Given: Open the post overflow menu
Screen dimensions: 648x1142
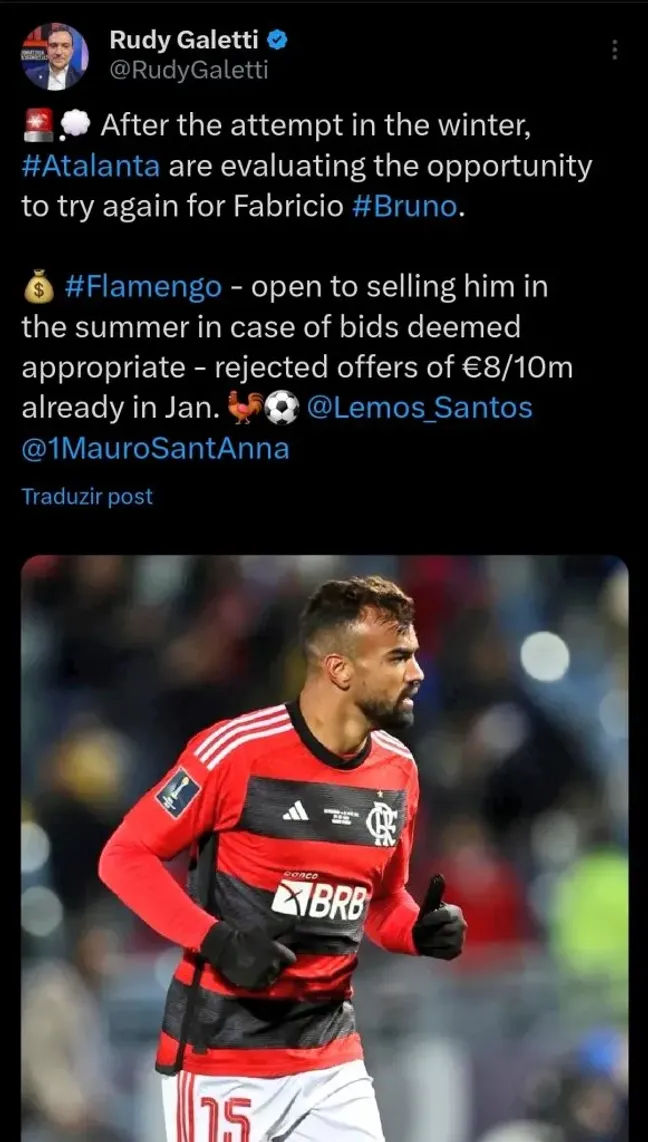Looking at the screenshot, I should coord(614,50).
